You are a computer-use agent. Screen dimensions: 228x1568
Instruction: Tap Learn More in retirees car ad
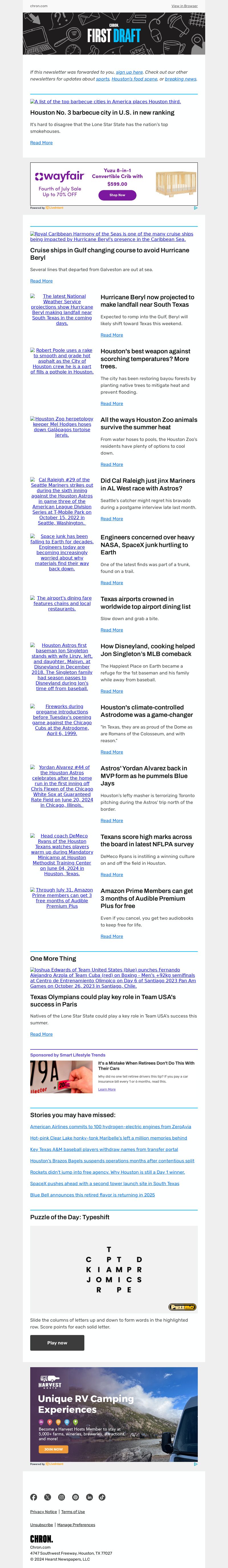pyautogui.click(x=107, y=1089)
